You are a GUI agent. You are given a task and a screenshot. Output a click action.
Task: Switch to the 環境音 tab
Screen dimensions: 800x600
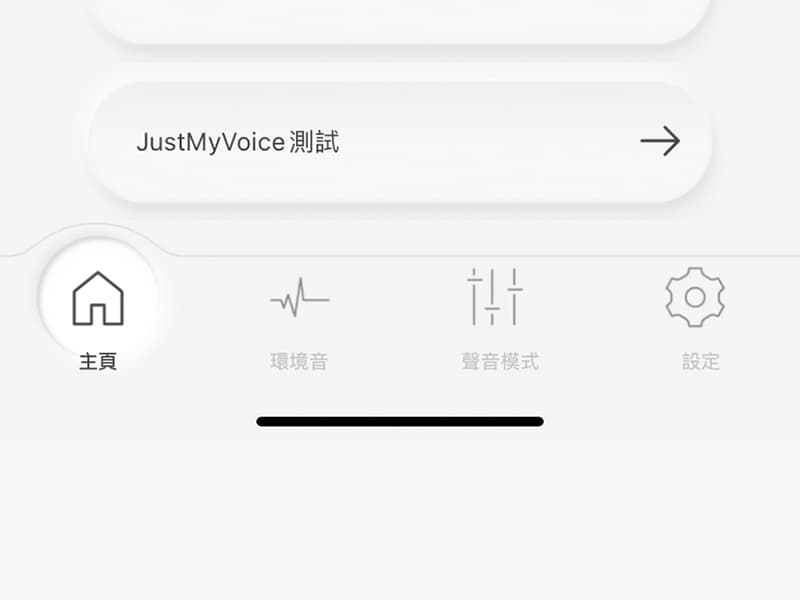pyautogui.click(x=299, y=319)
